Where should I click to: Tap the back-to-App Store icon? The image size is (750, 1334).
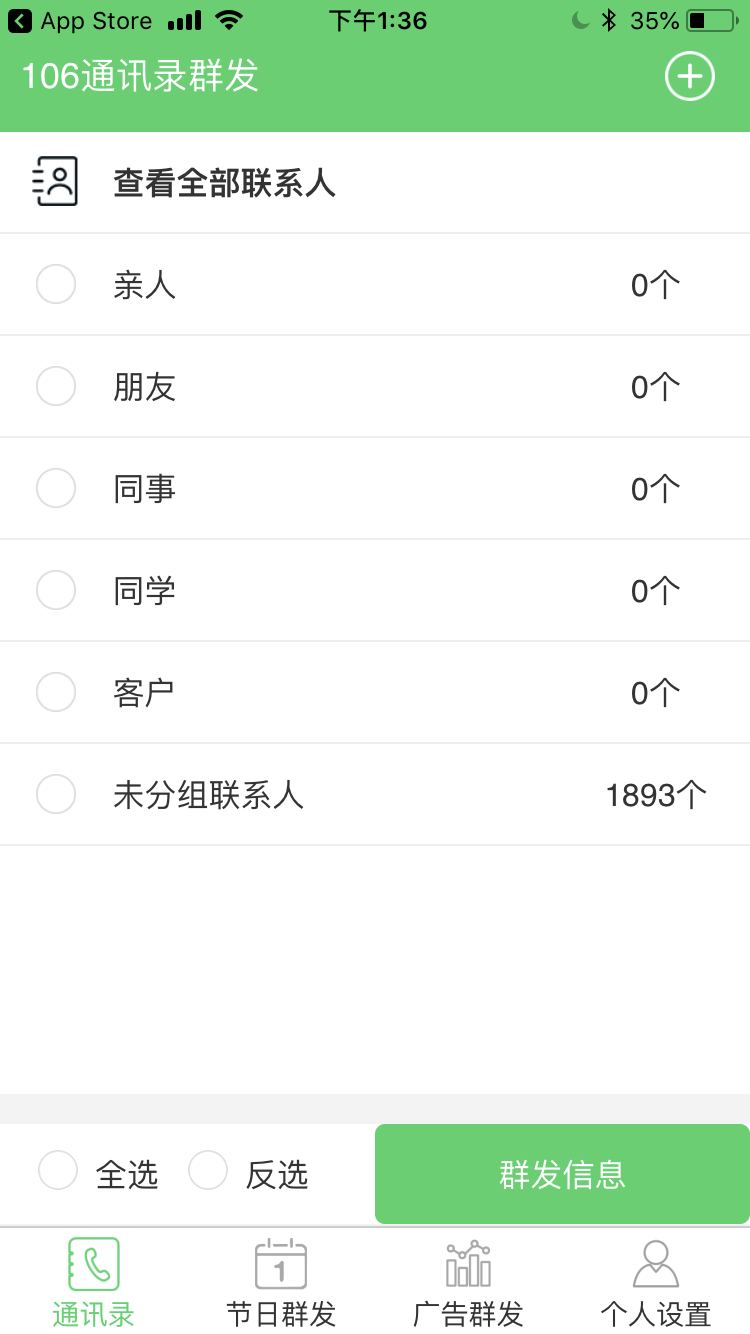pyautogui.click(x=18, y=20)
